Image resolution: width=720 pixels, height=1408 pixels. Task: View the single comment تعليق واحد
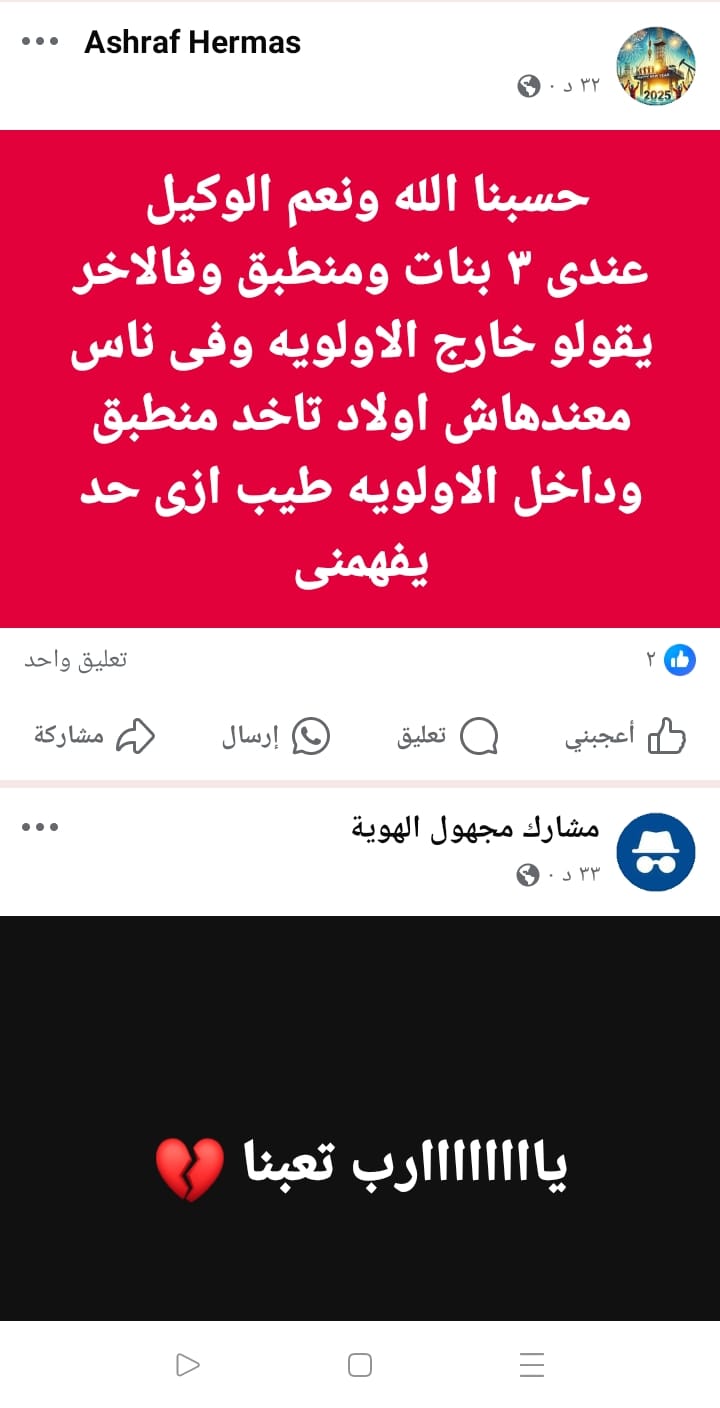(75, 661)
